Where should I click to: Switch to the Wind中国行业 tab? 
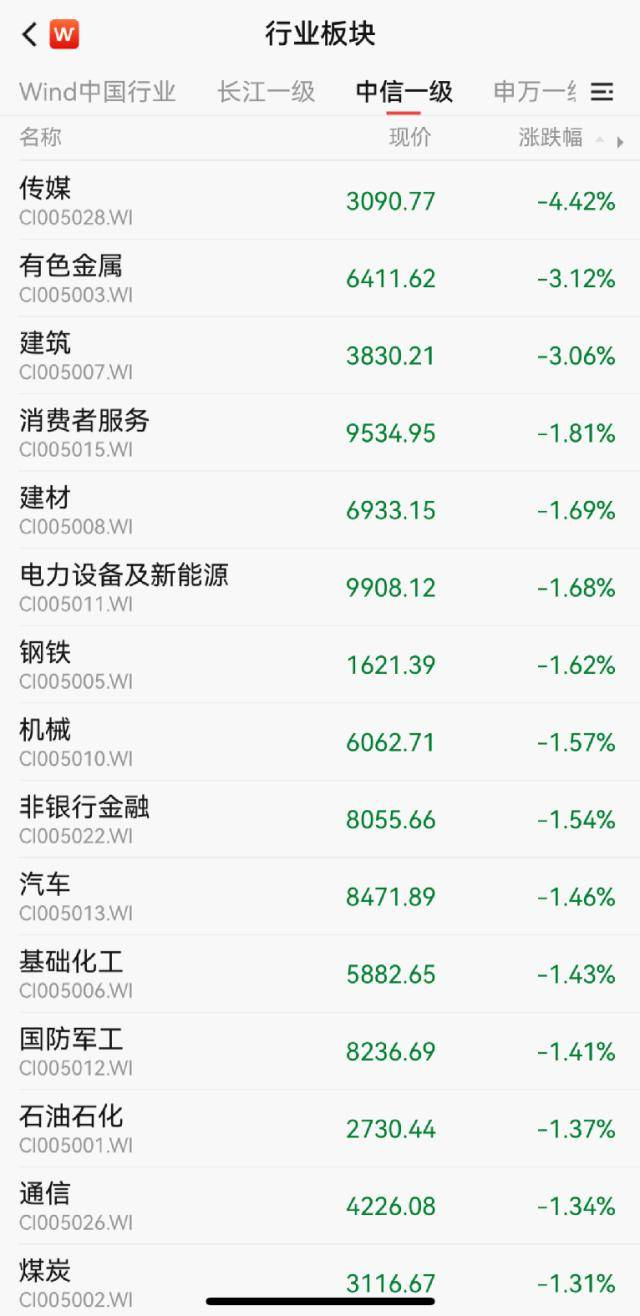point(97,93)
